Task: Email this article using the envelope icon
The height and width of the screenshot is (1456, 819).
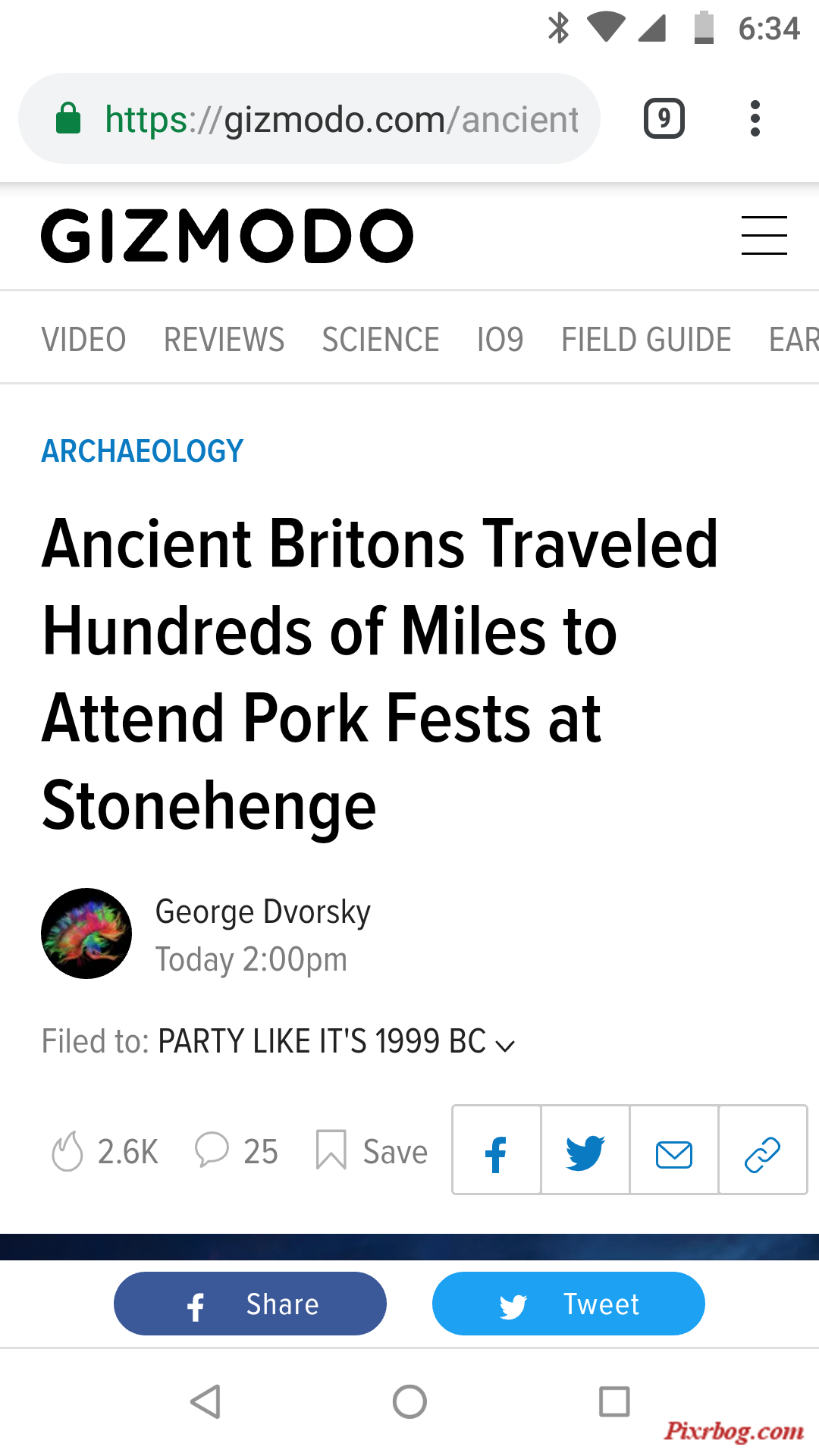Action: [x=674, y=1150]
